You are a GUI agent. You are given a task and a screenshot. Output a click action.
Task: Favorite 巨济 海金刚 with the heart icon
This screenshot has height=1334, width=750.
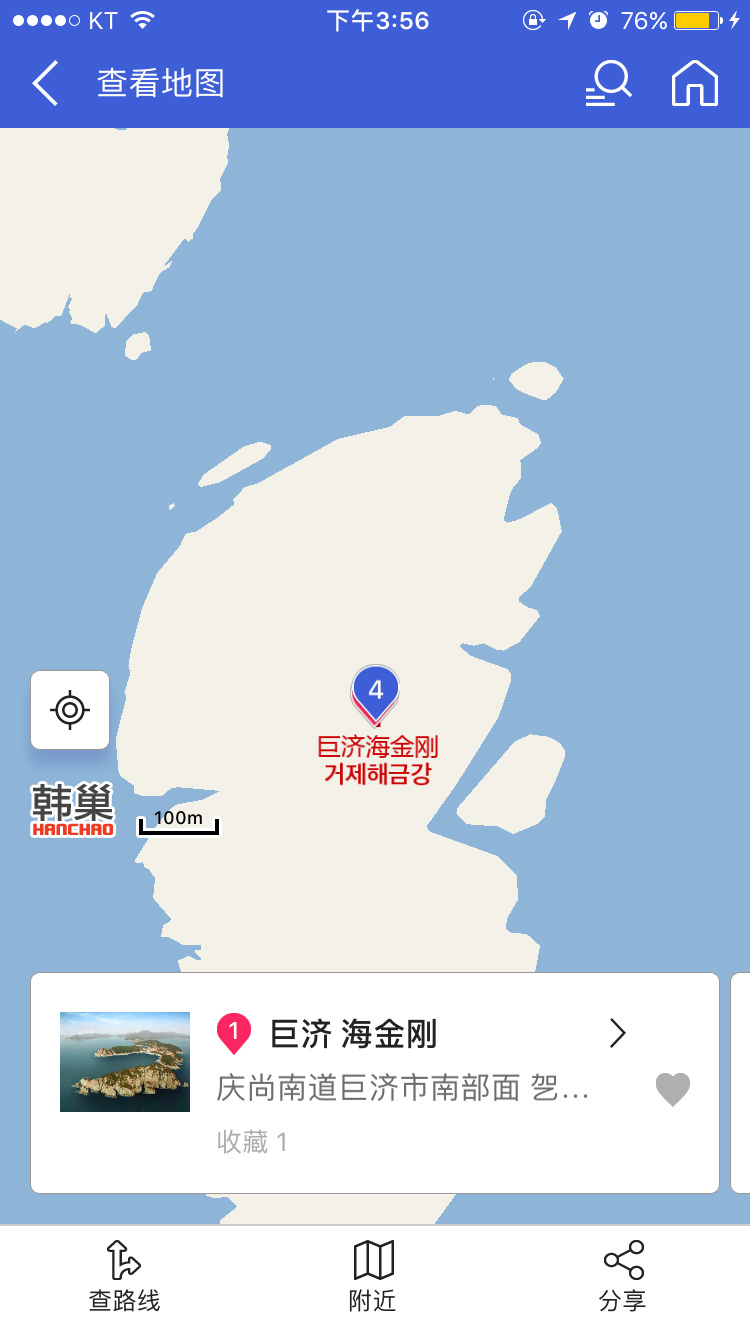[x=673, y=1089]
